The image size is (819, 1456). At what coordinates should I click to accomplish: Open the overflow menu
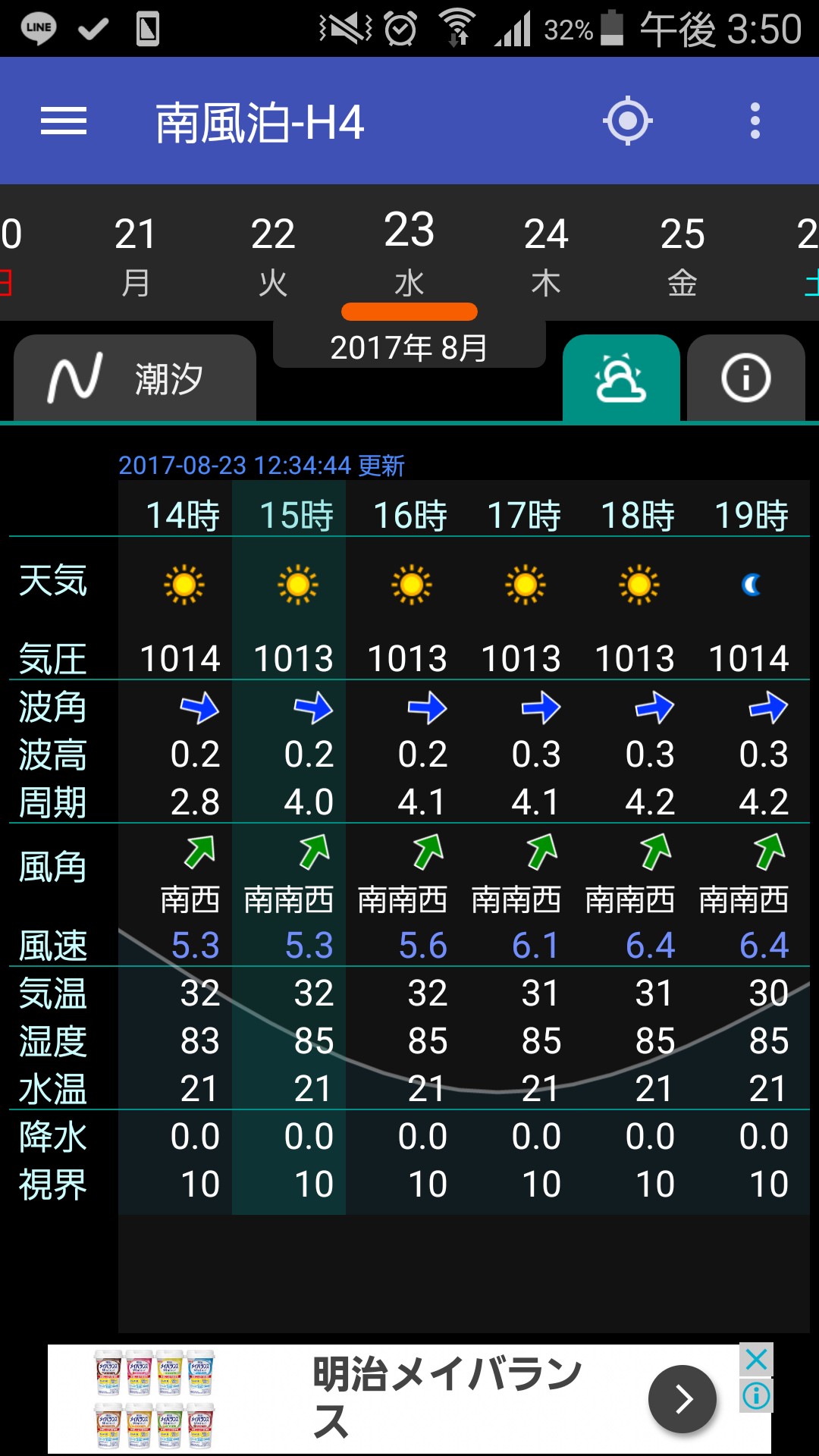click(755, 121)
